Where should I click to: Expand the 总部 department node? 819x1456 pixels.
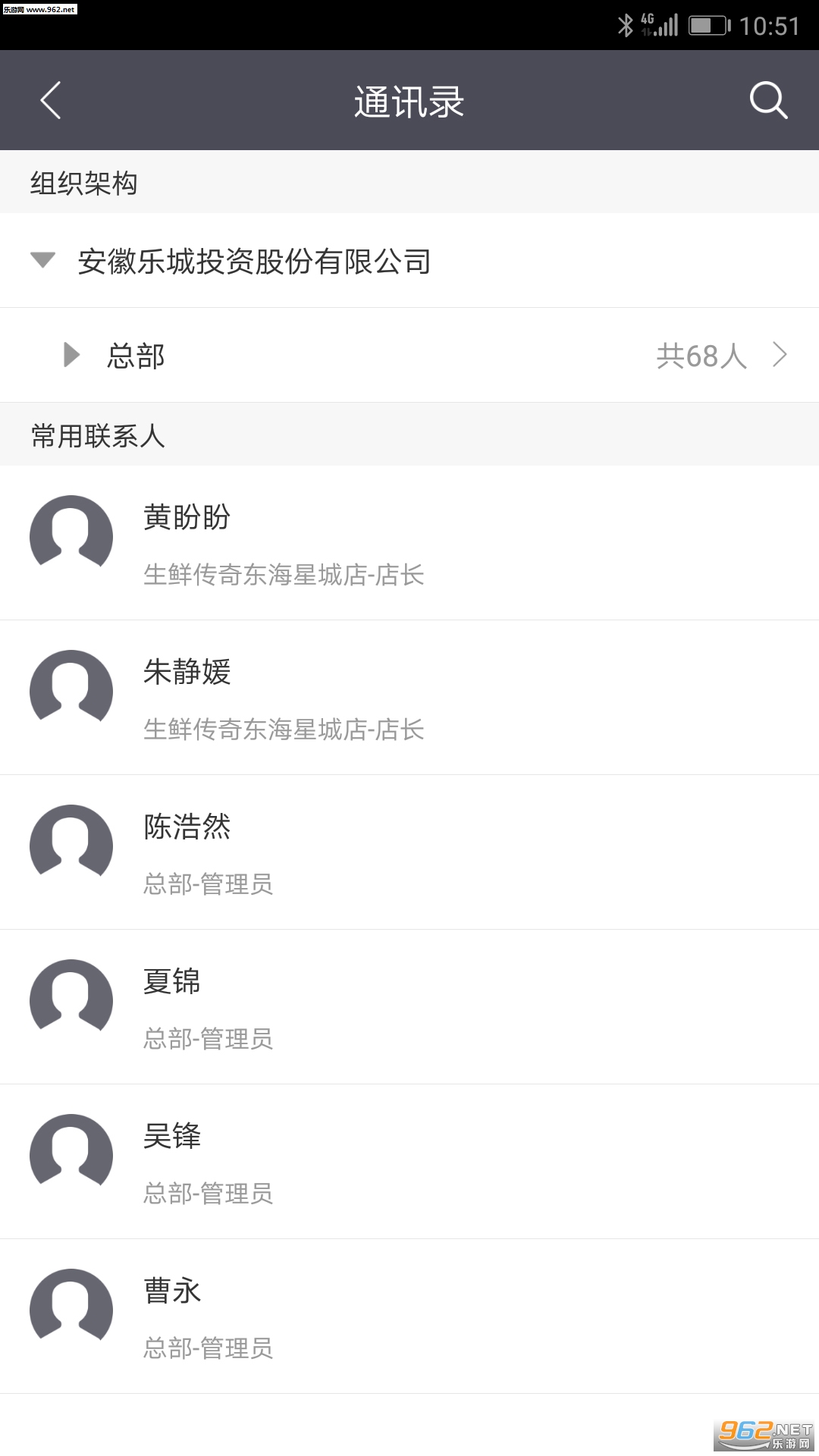tap(72, 355)
